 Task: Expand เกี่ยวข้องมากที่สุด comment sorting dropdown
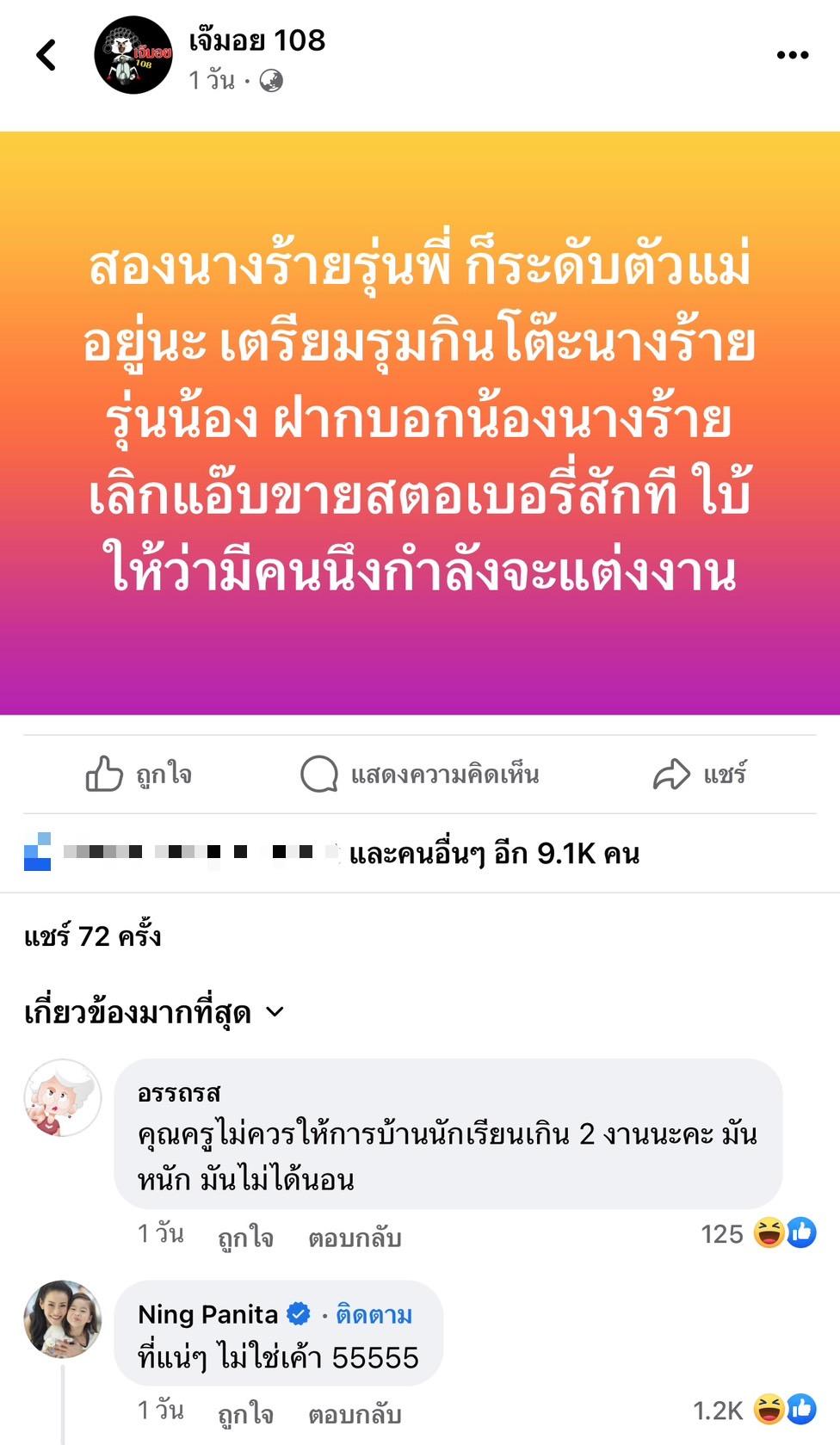(x=155, y=1012)
